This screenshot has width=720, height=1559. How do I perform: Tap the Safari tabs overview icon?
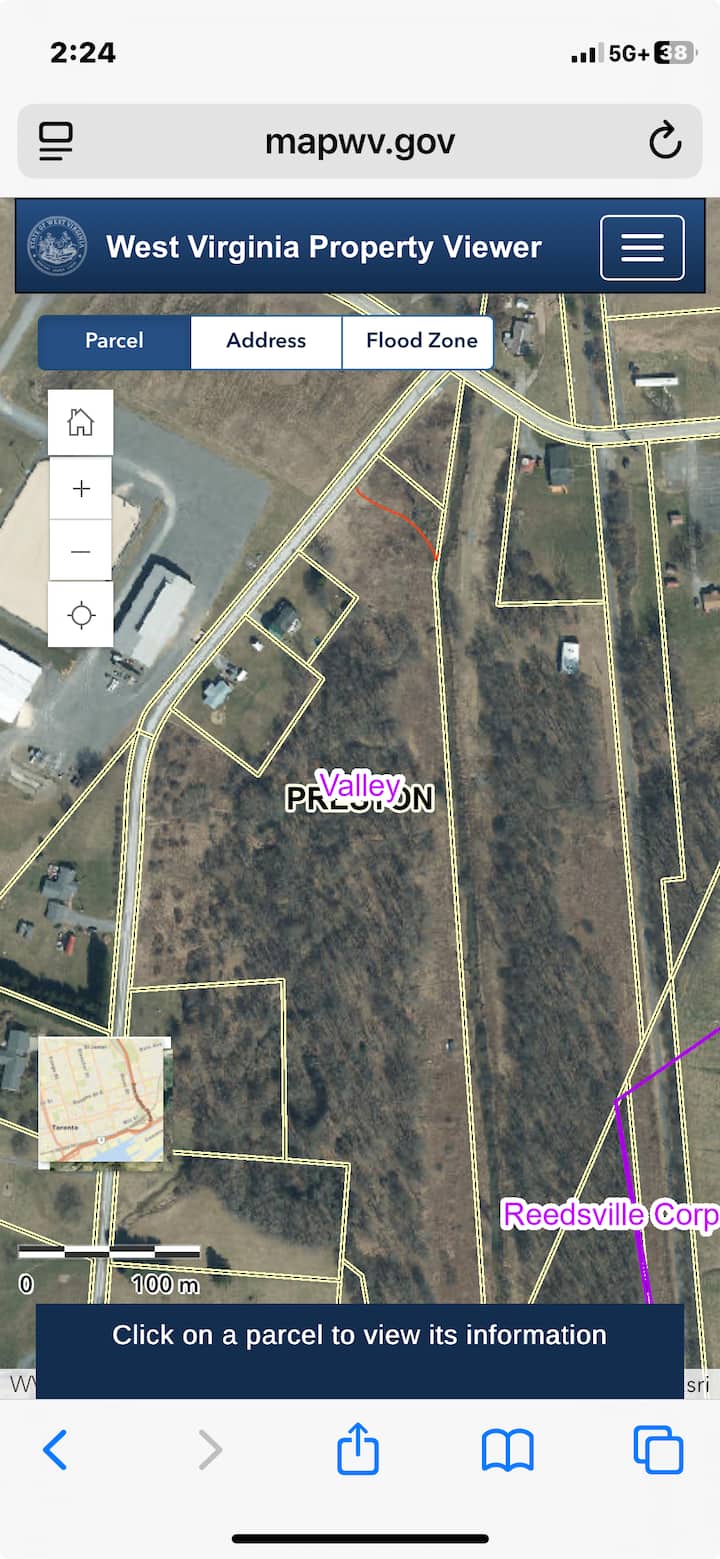(x=657, y=1447)
